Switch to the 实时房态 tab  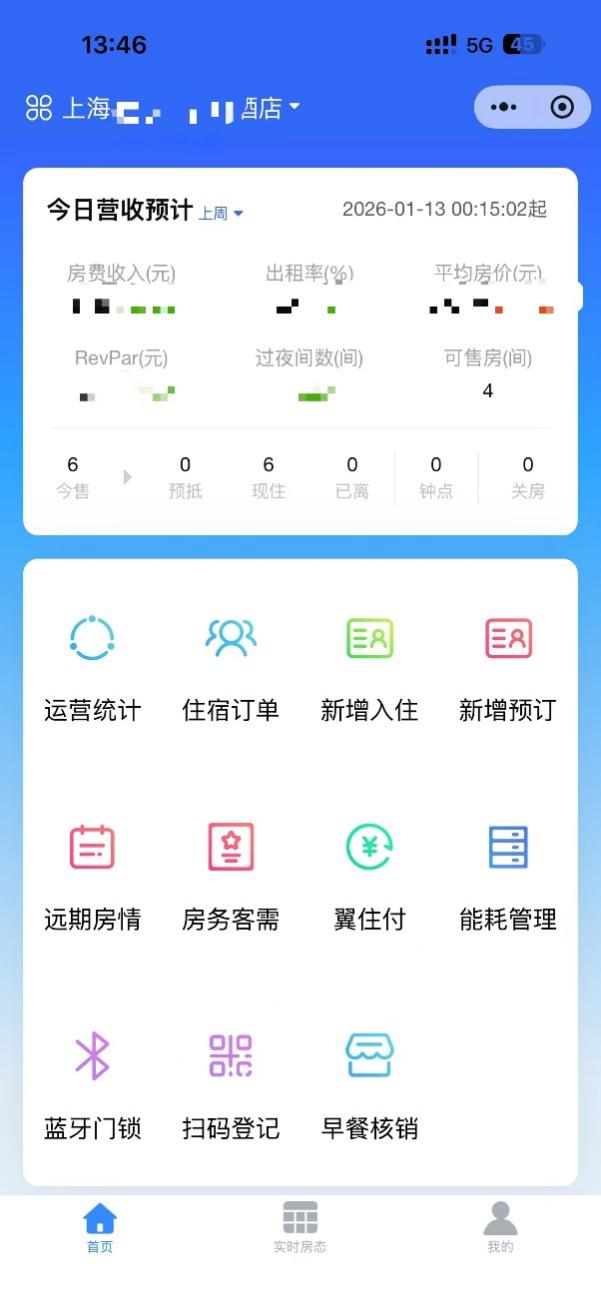click(300, 1227)
